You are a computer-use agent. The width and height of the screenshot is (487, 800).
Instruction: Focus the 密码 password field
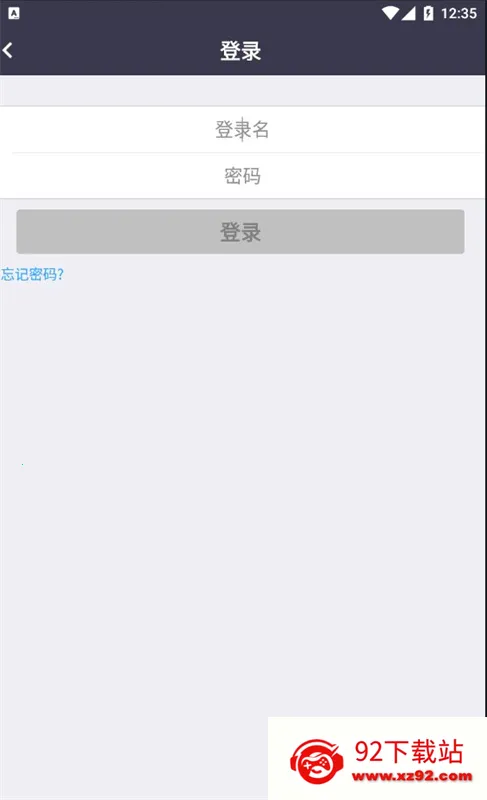point(243,176)
